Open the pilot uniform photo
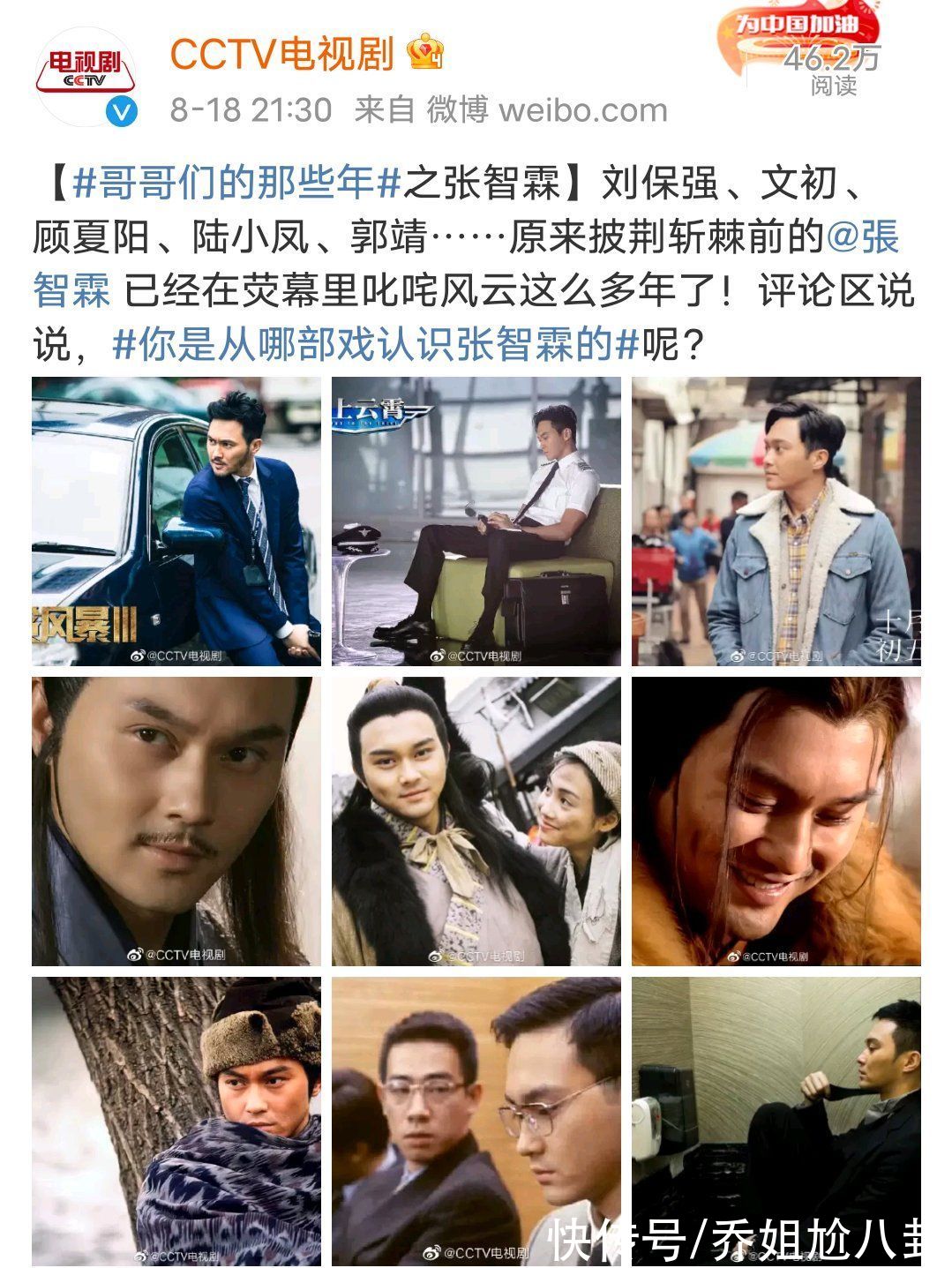Viewport: 952px width, 1268px height. (476, 521)
